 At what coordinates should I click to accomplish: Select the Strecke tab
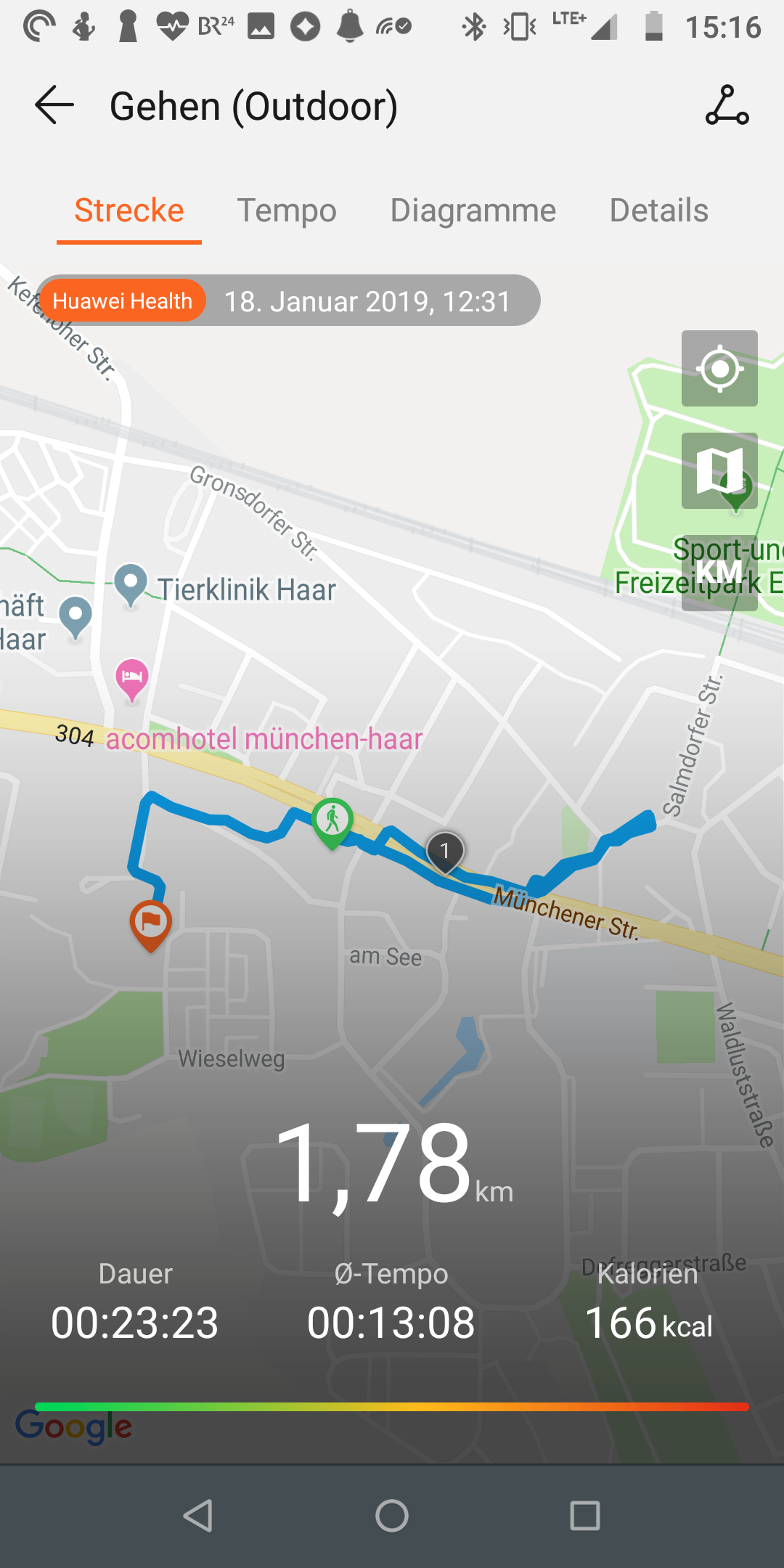129,211
